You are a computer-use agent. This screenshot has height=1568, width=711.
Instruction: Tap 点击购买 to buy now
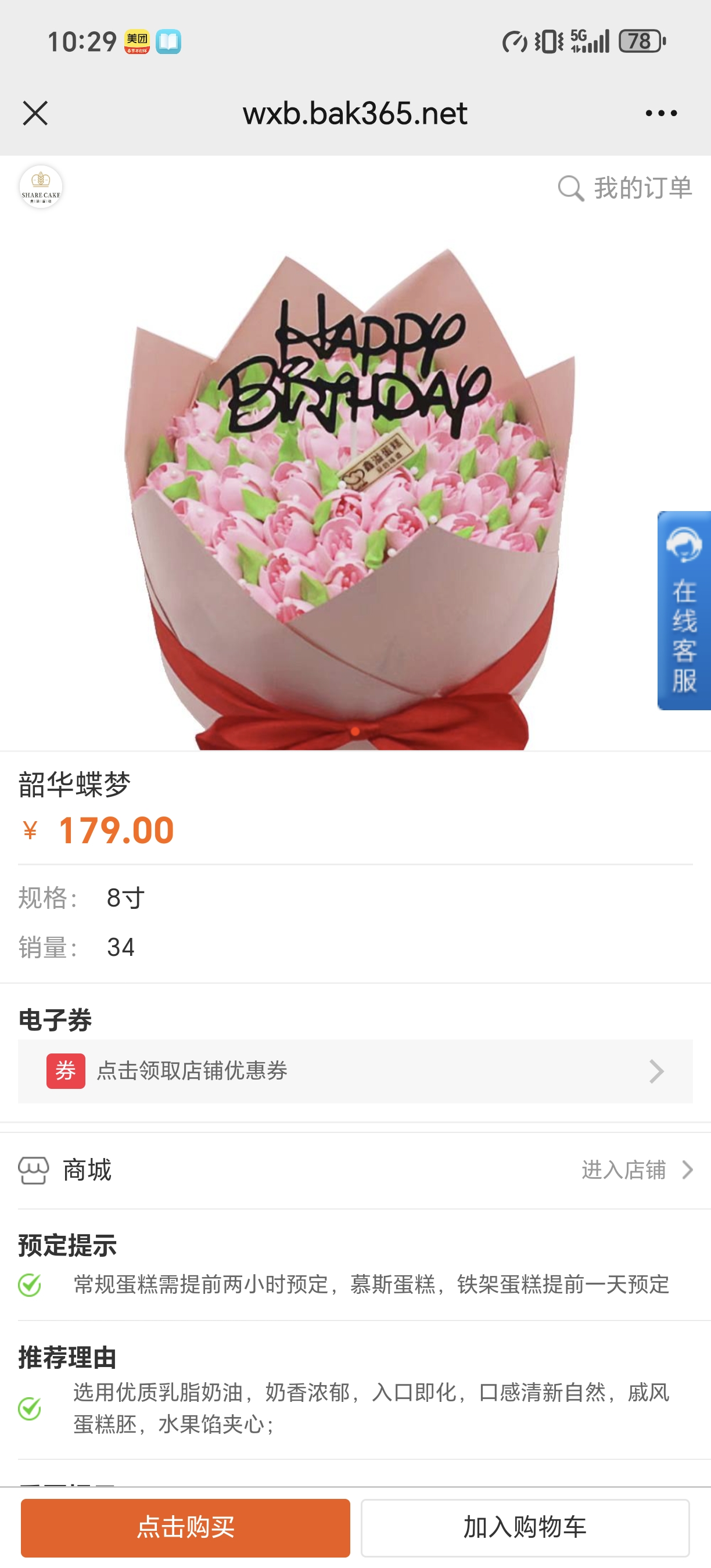pos(185,1527)
